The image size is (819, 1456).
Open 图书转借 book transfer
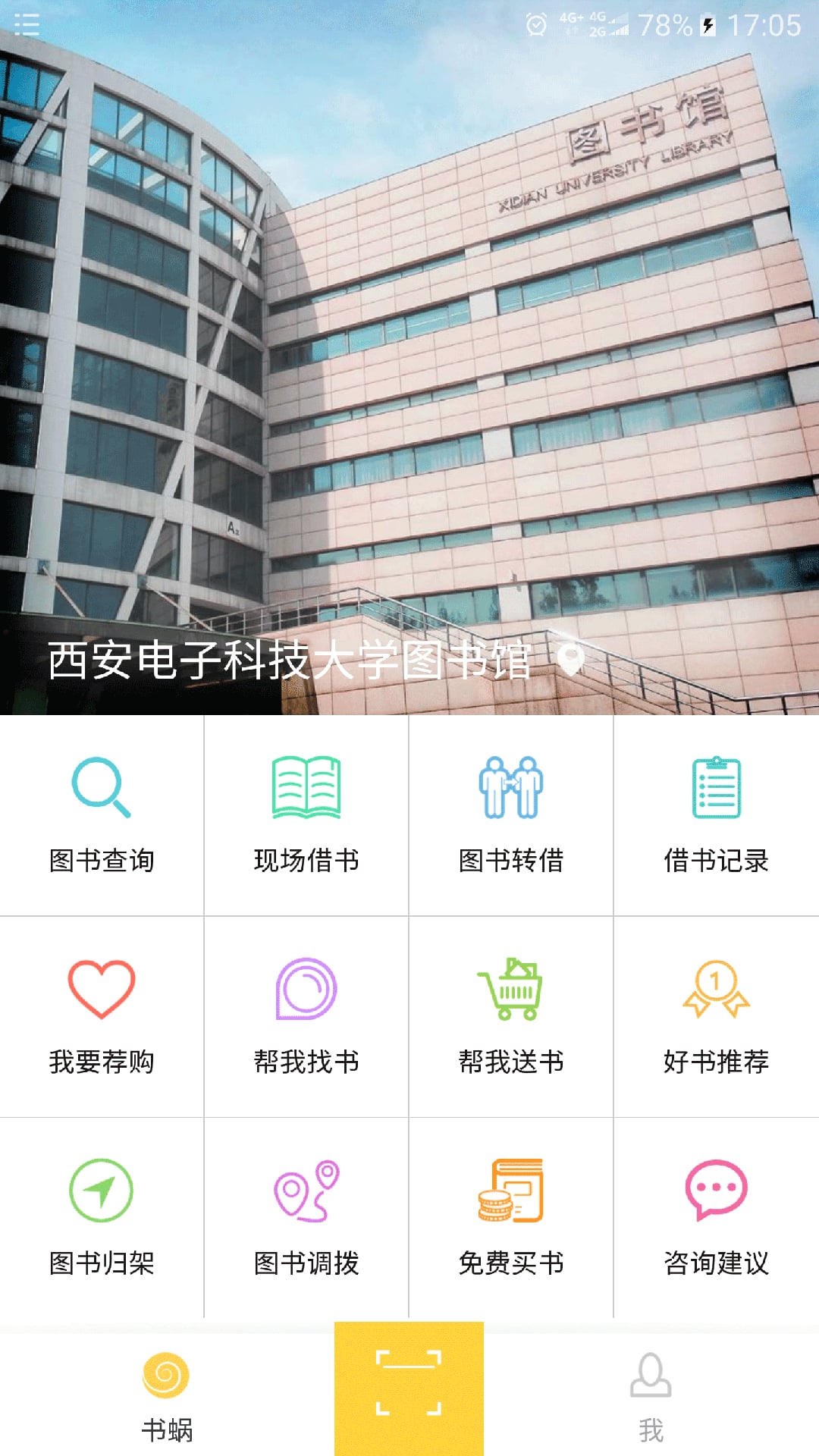pyautogui.click(x=511, y=815)
